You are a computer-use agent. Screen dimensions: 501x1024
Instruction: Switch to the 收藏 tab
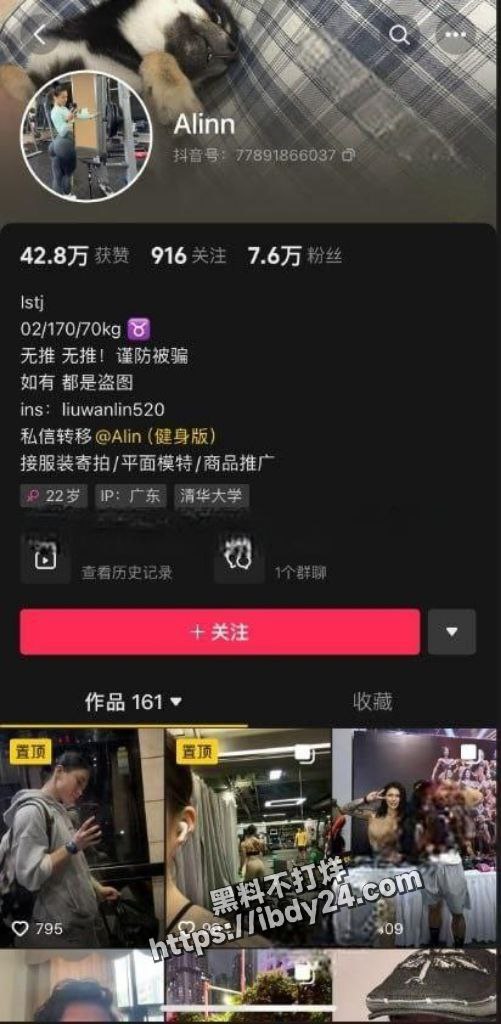pyautogui.click(x=372, y=702)
